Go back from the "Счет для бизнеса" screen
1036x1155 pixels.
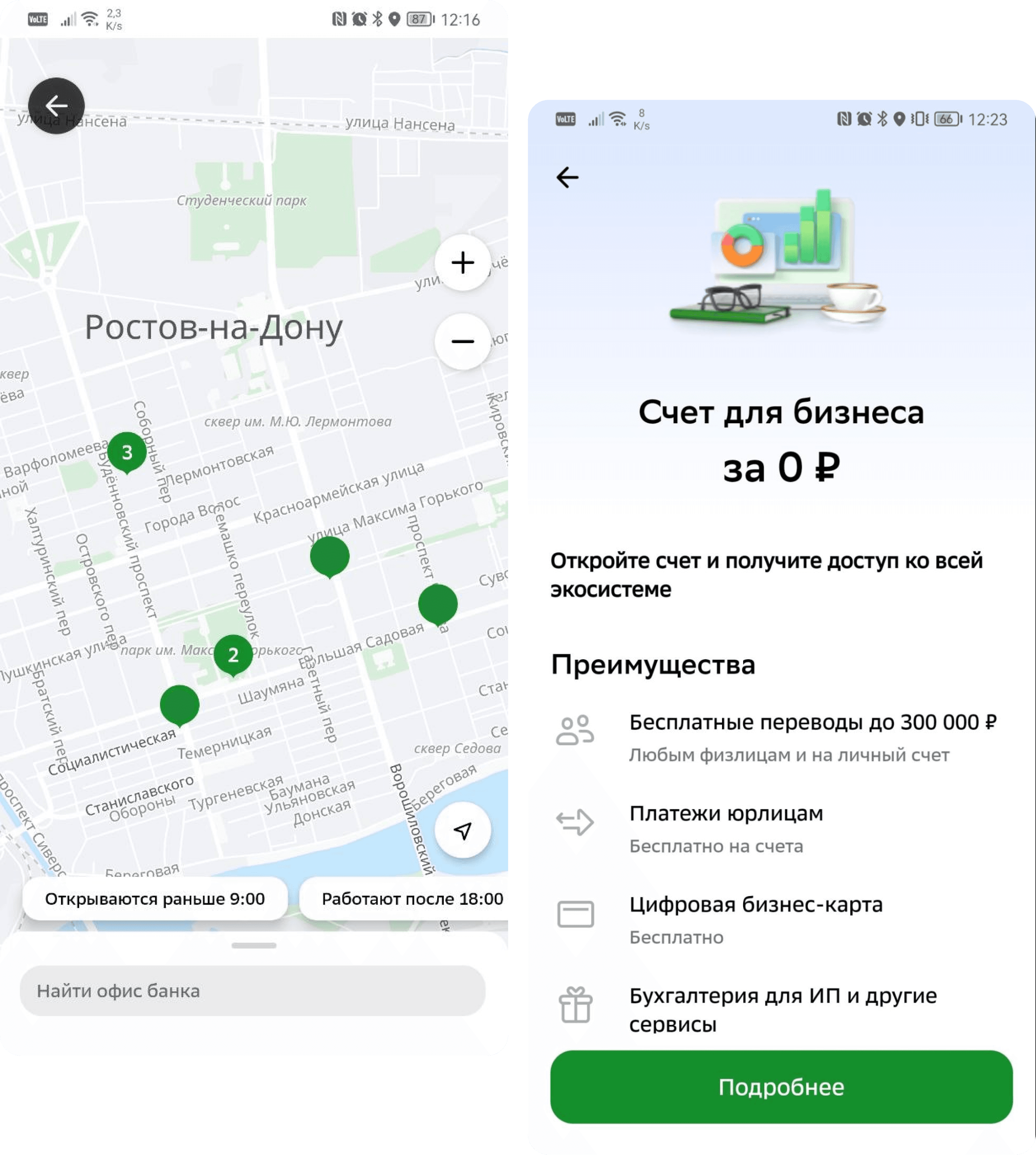(x=567, y=177)
